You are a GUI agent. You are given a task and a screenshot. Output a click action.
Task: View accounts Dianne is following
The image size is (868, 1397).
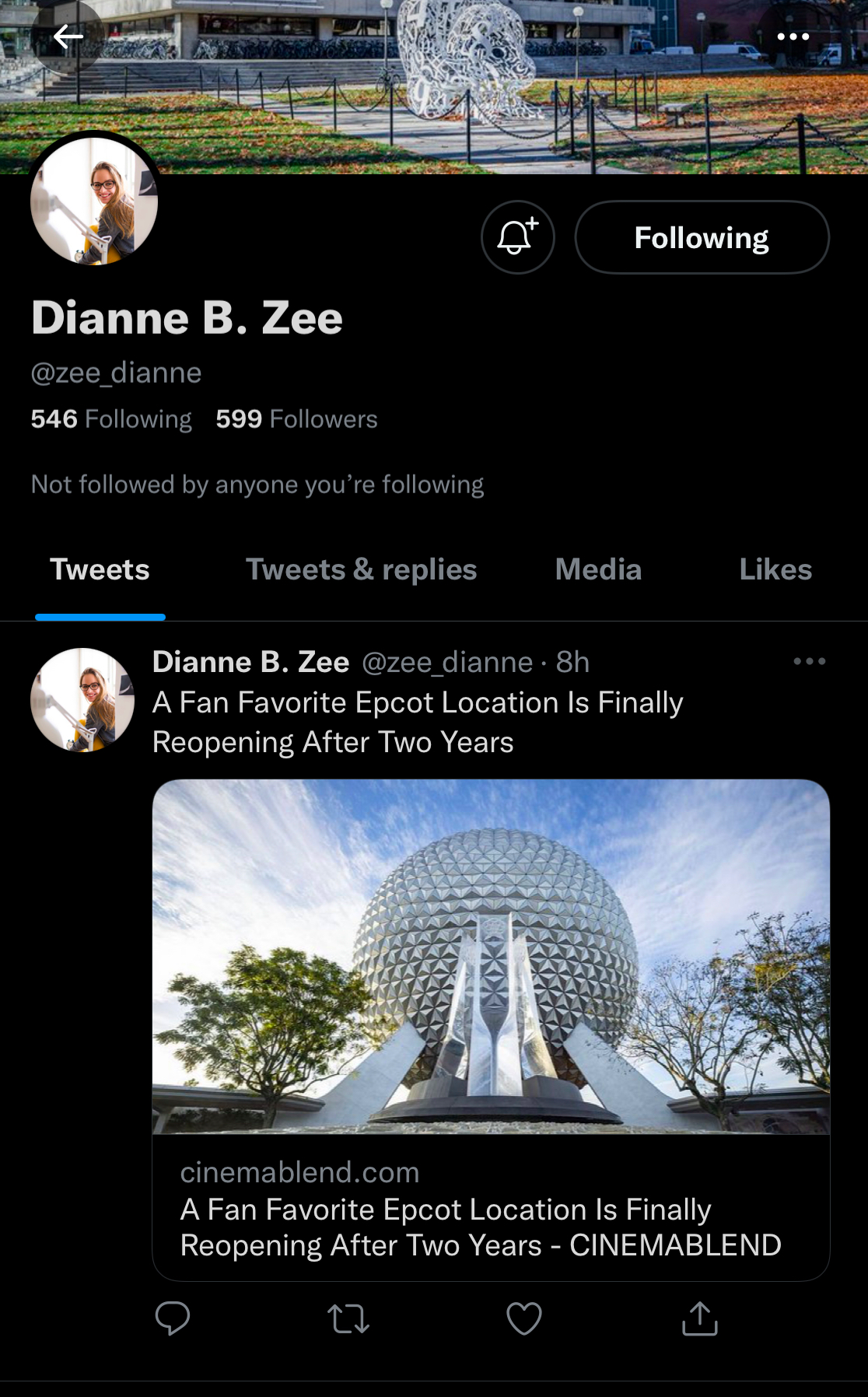point(111,419)
